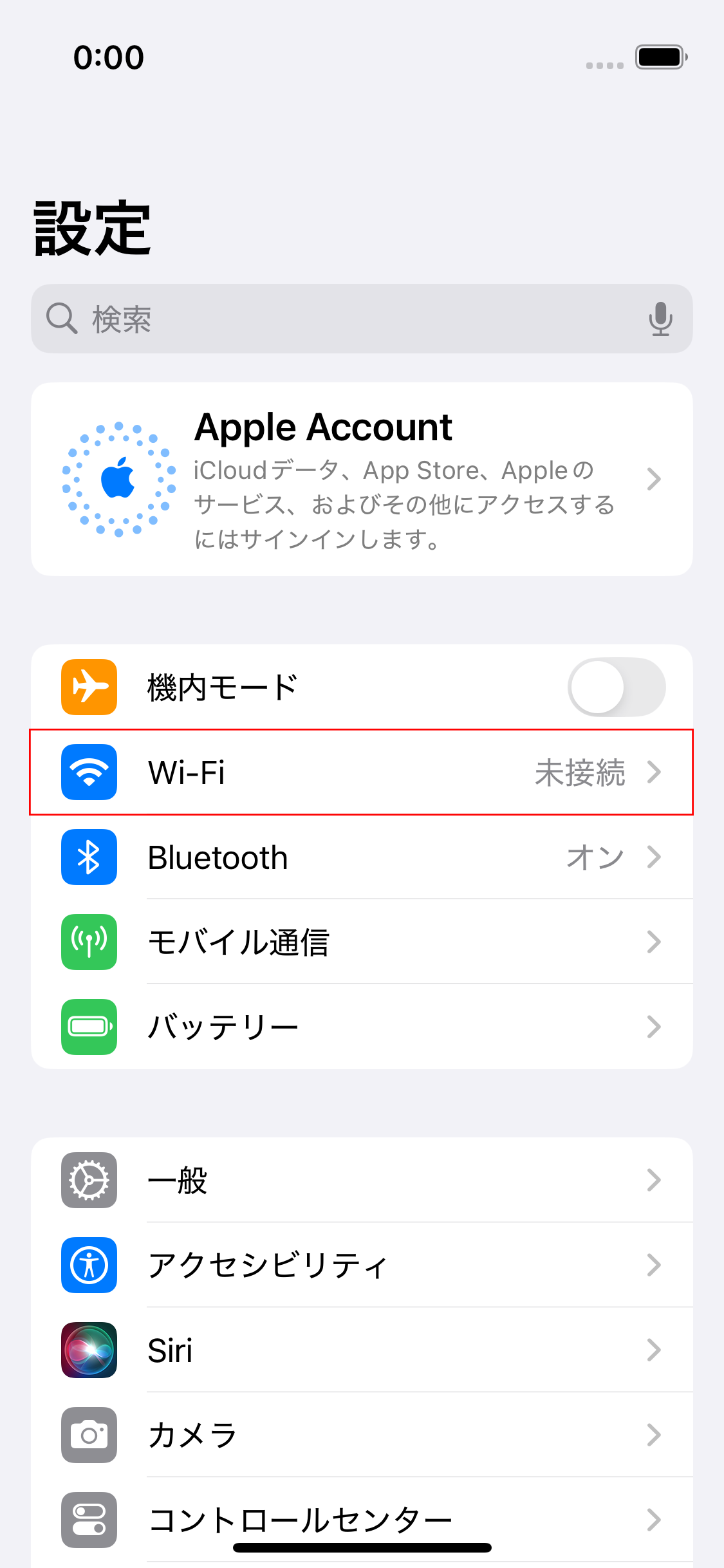This screenshot has height=1568, width=724.
Task: Open アクセシビリティ settings
Action: 362,1265
